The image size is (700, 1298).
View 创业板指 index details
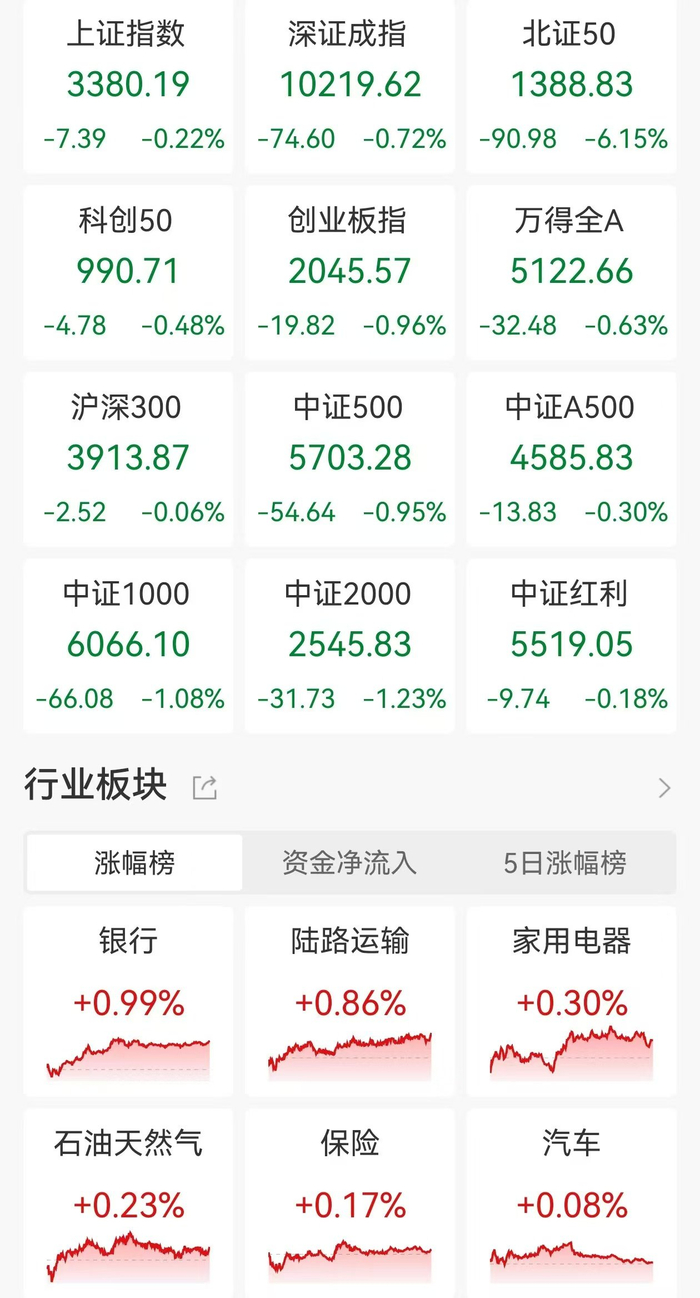[349, 271]
